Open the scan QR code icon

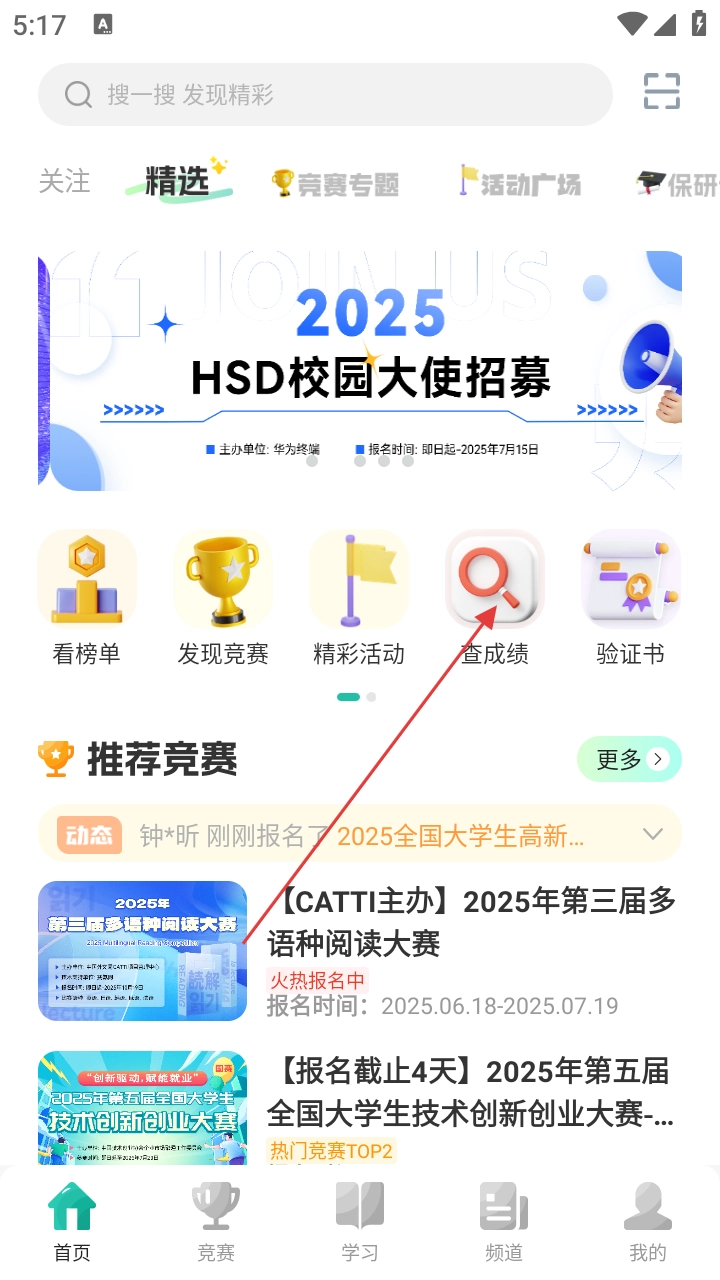pos(661,92)
